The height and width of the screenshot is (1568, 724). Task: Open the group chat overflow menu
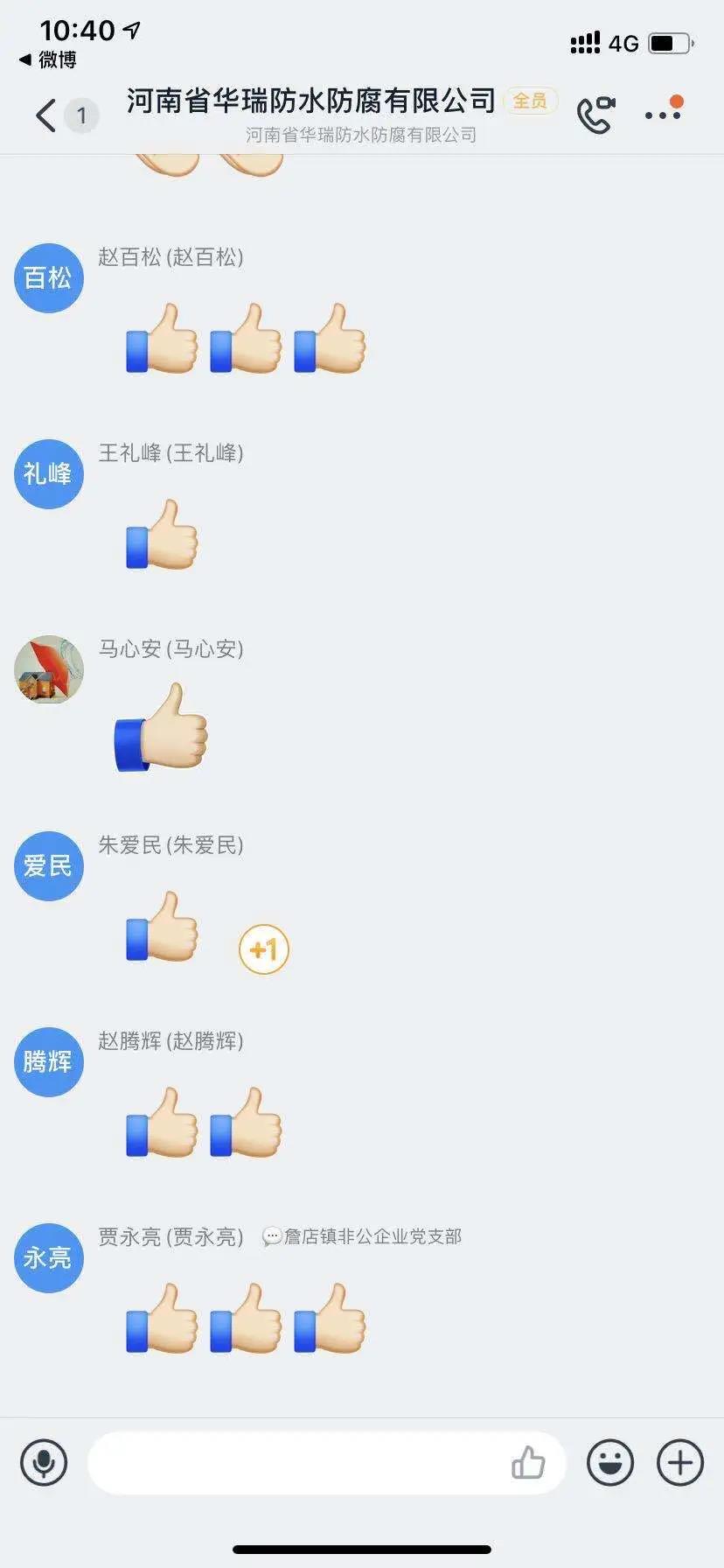[x=663, y=114]
